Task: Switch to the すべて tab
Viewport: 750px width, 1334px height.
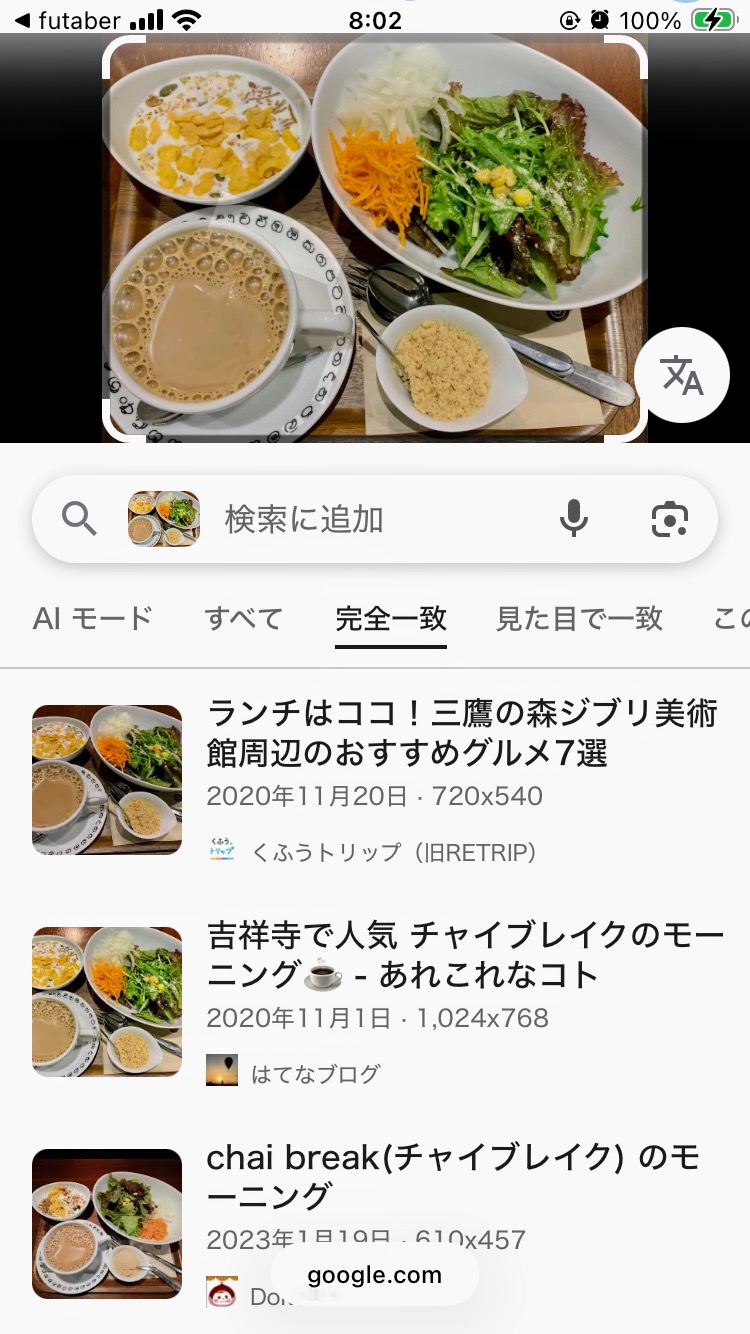Action: point(244,618)
